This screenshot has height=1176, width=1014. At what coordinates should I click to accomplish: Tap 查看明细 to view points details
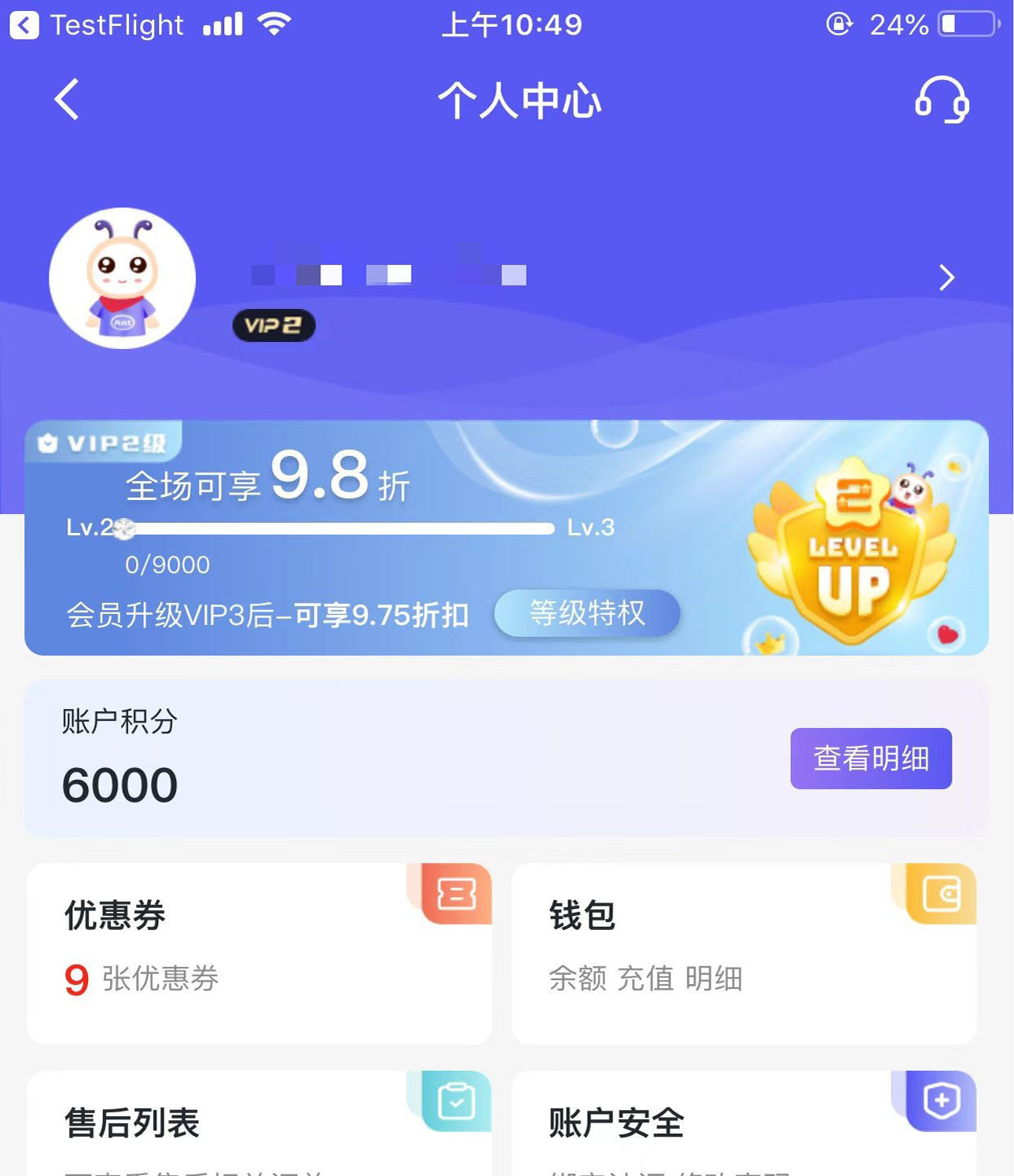click(x=870, y=759)
